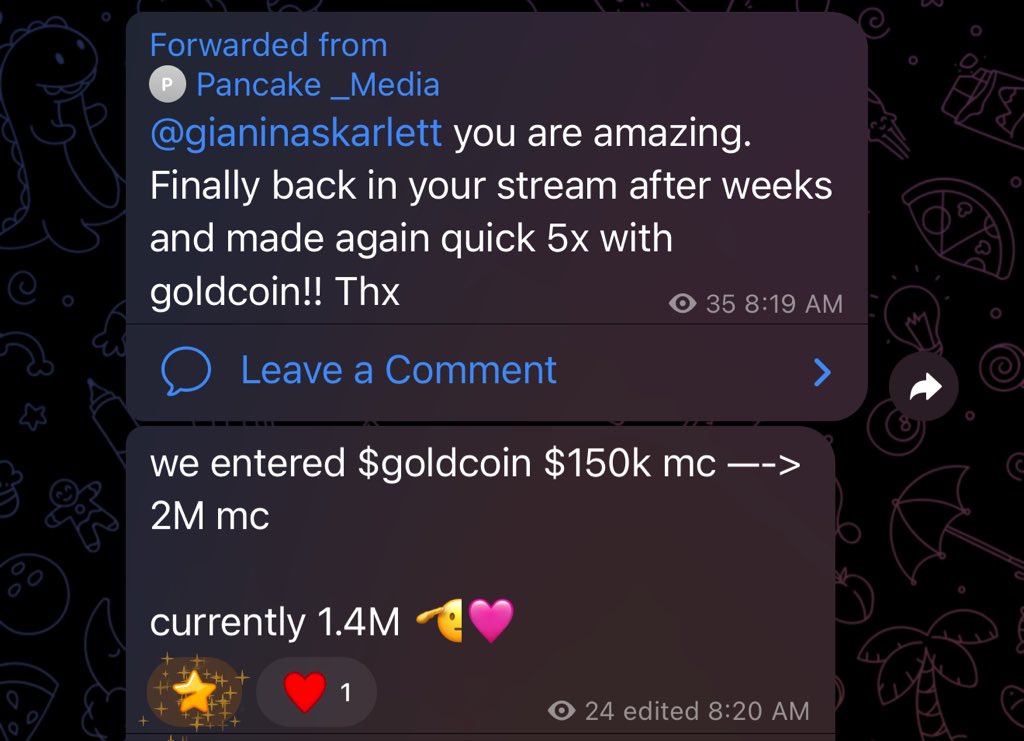
Task: Open the Pancake _Media forwarded channel
Action: coord(317,85)
